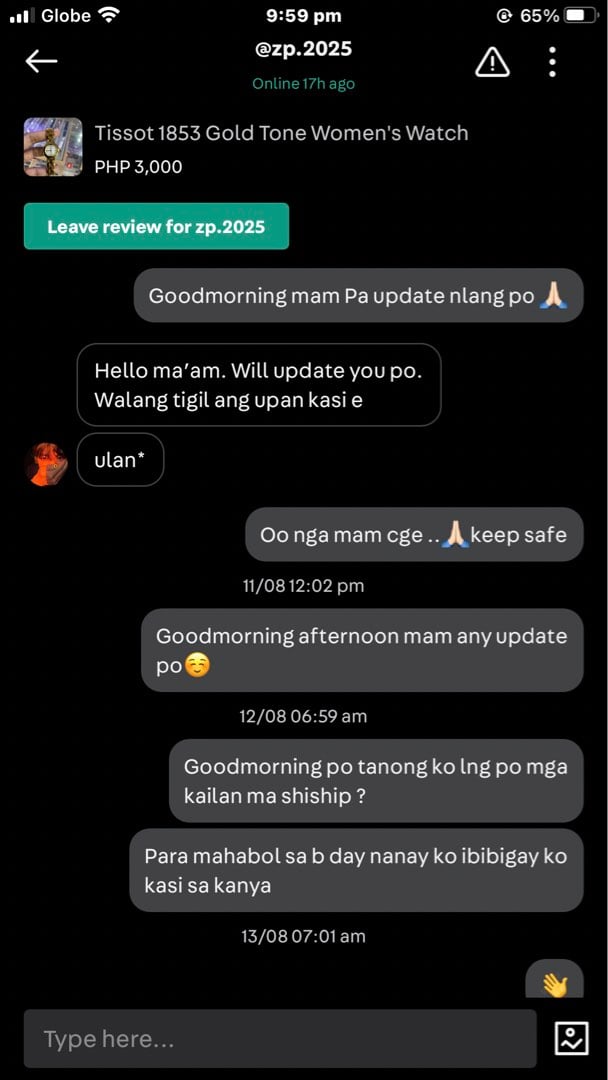The width and height of the screenshot is (608, 1080).
Task: Leave review for zp.2025
Action: click(156, 226)
